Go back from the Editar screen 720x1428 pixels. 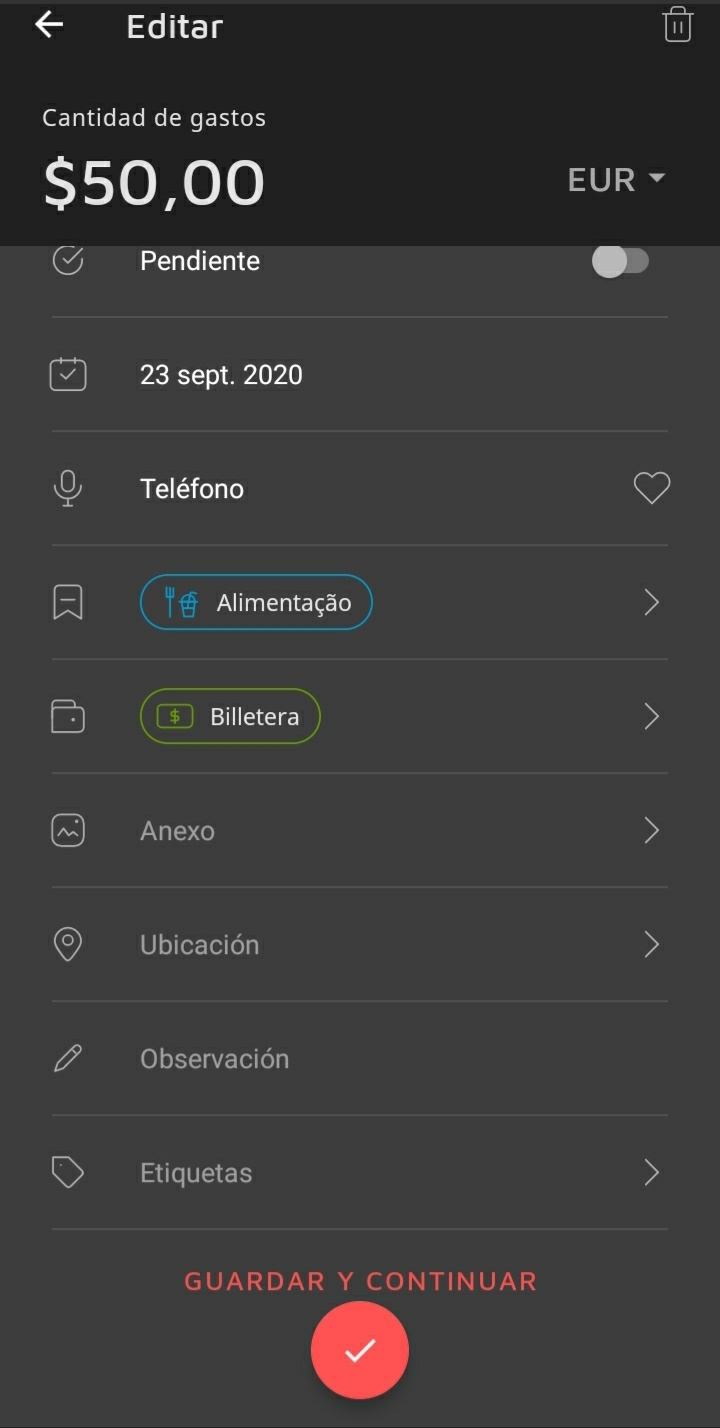(49, 26)
